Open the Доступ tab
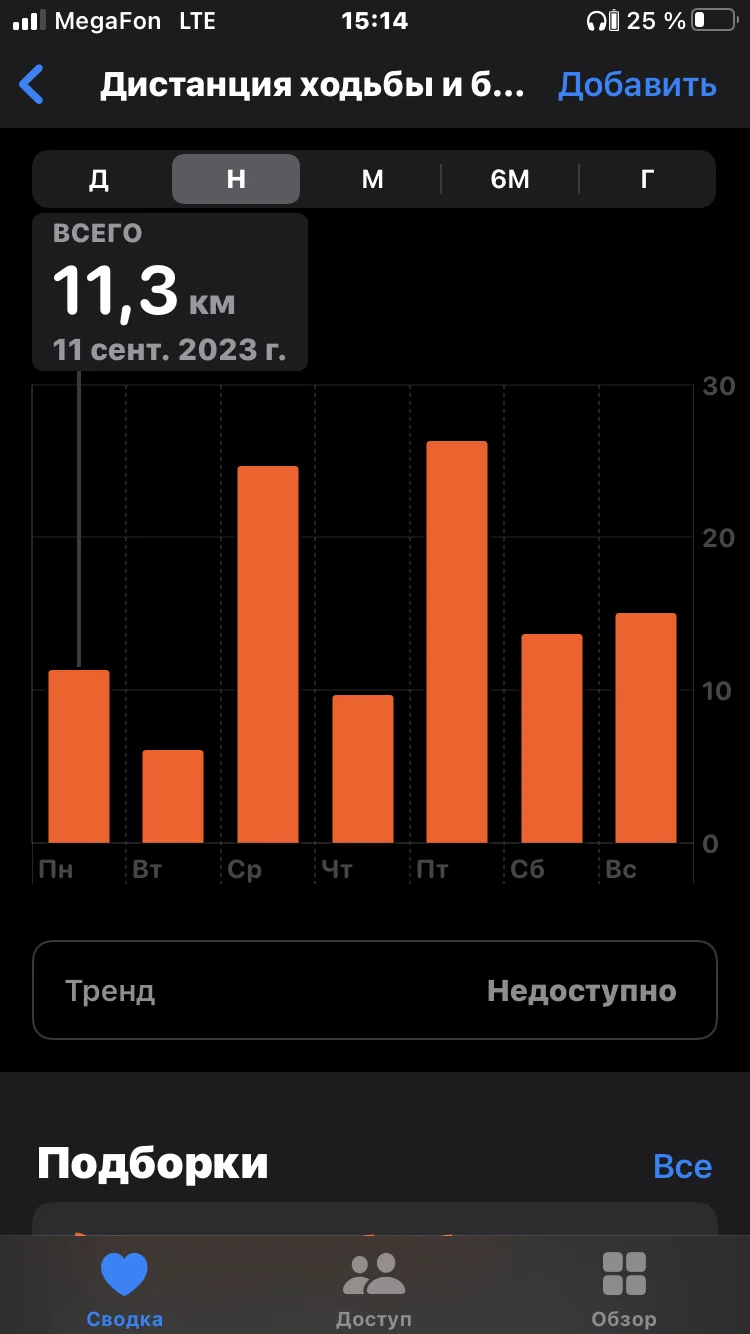 tap(374, 1289)
